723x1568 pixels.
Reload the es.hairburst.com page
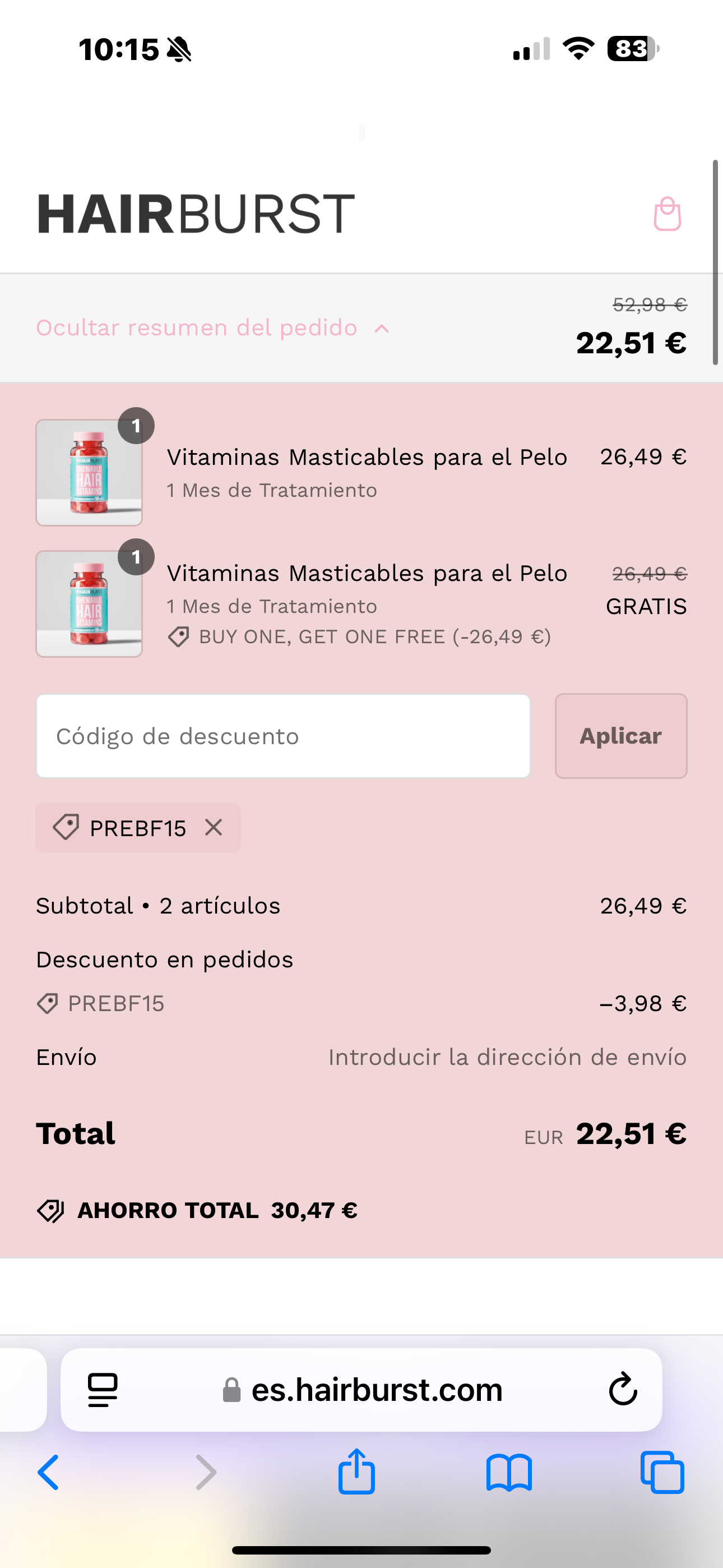click(x=623, y=1389)
